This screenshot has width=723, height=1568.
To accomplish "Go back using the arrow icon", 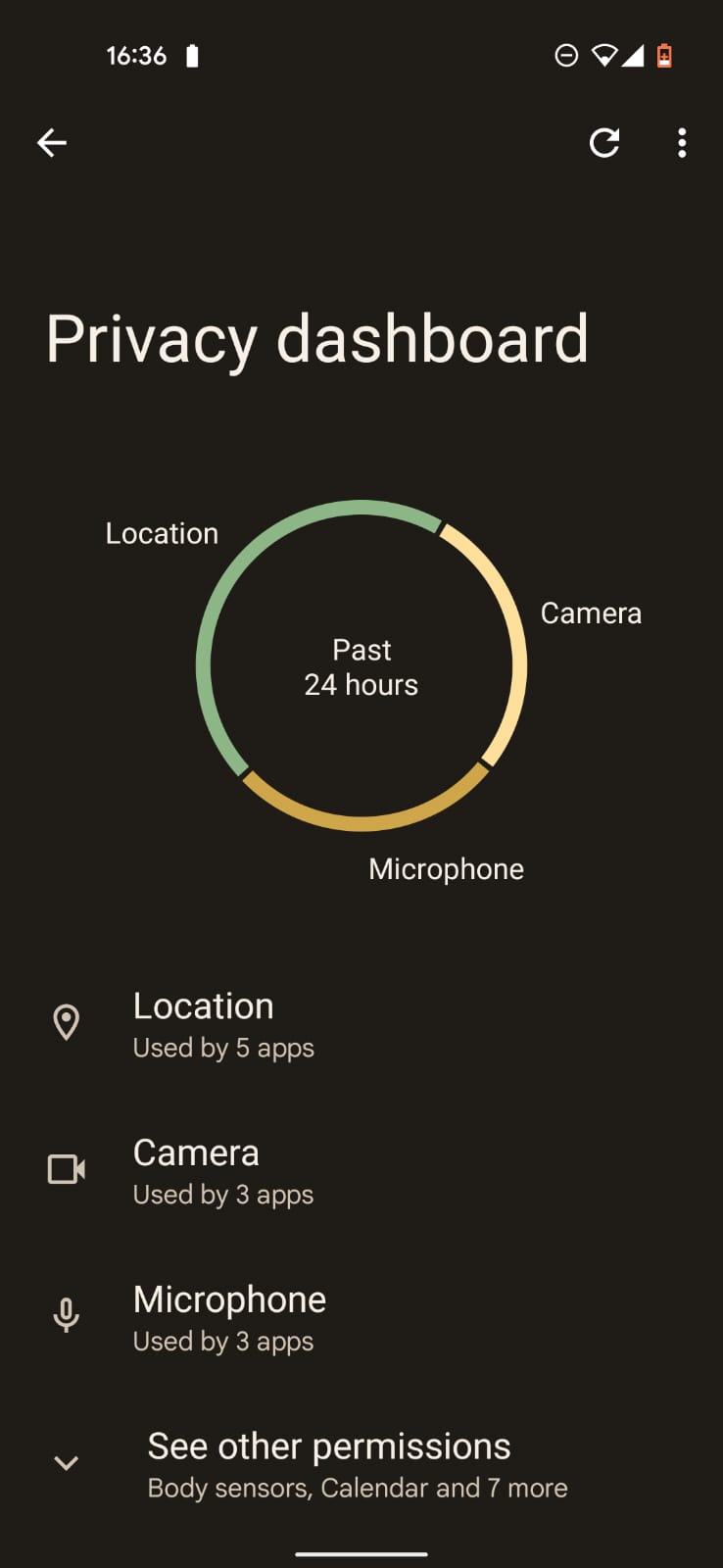I will [x=52, y=143].
